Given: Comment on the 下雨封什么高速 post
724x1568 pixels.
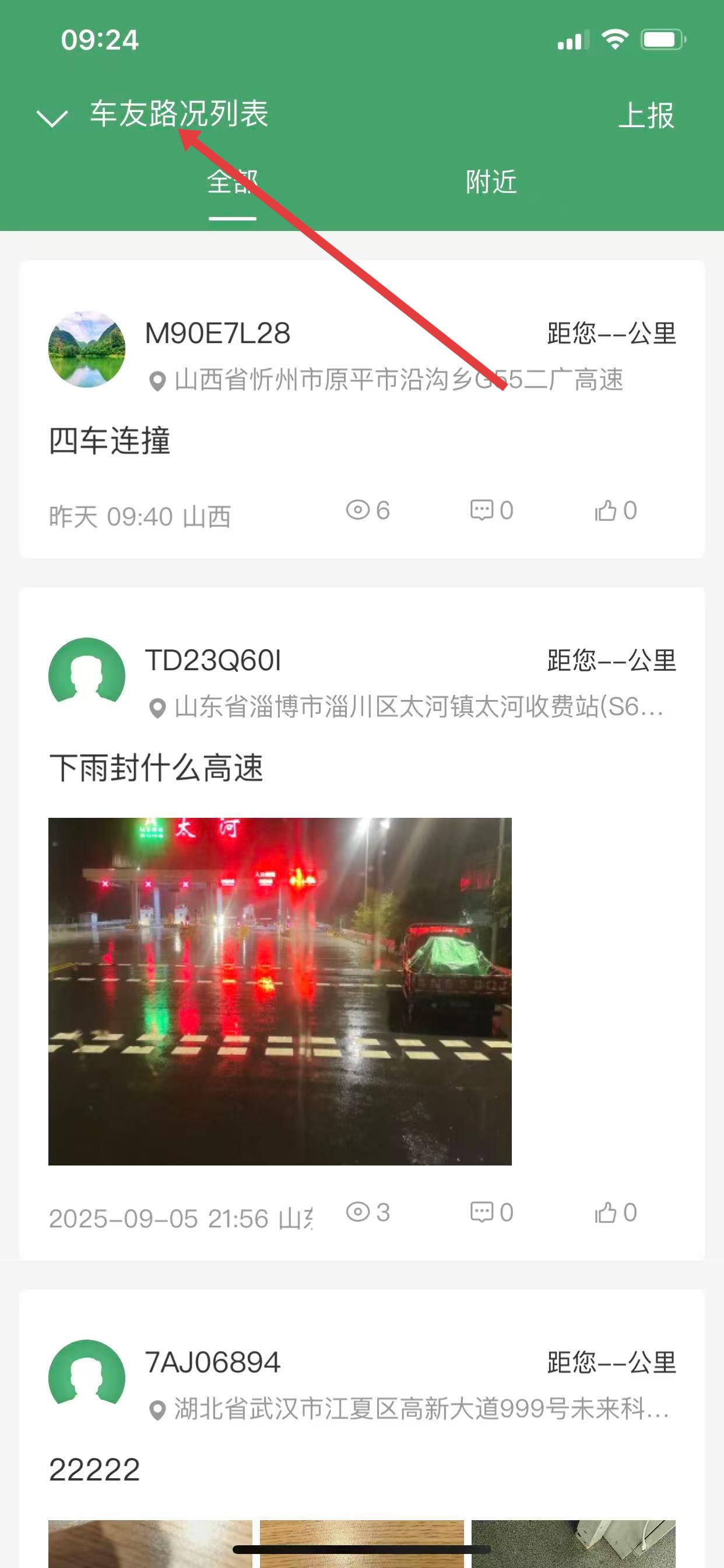Looking at the screenshot, I should [x=491, y=1212].
